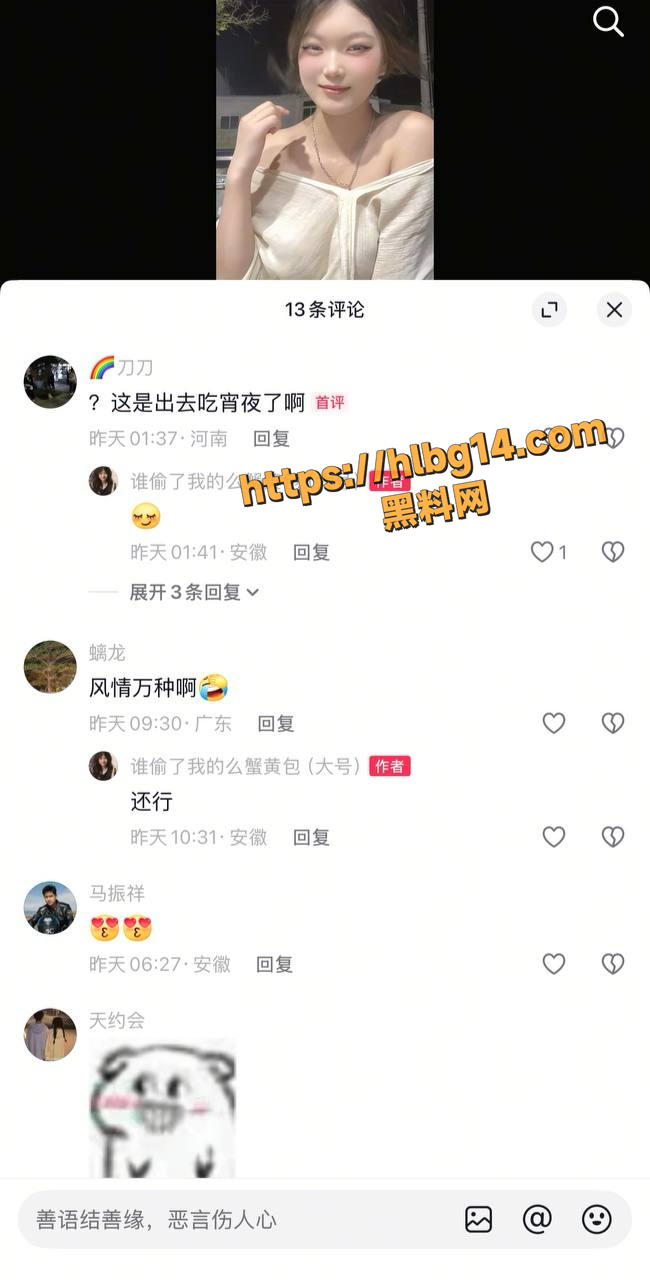Like 马振祥's emoji comment
The image size is (650, 1280).
[x=553, y=964]
